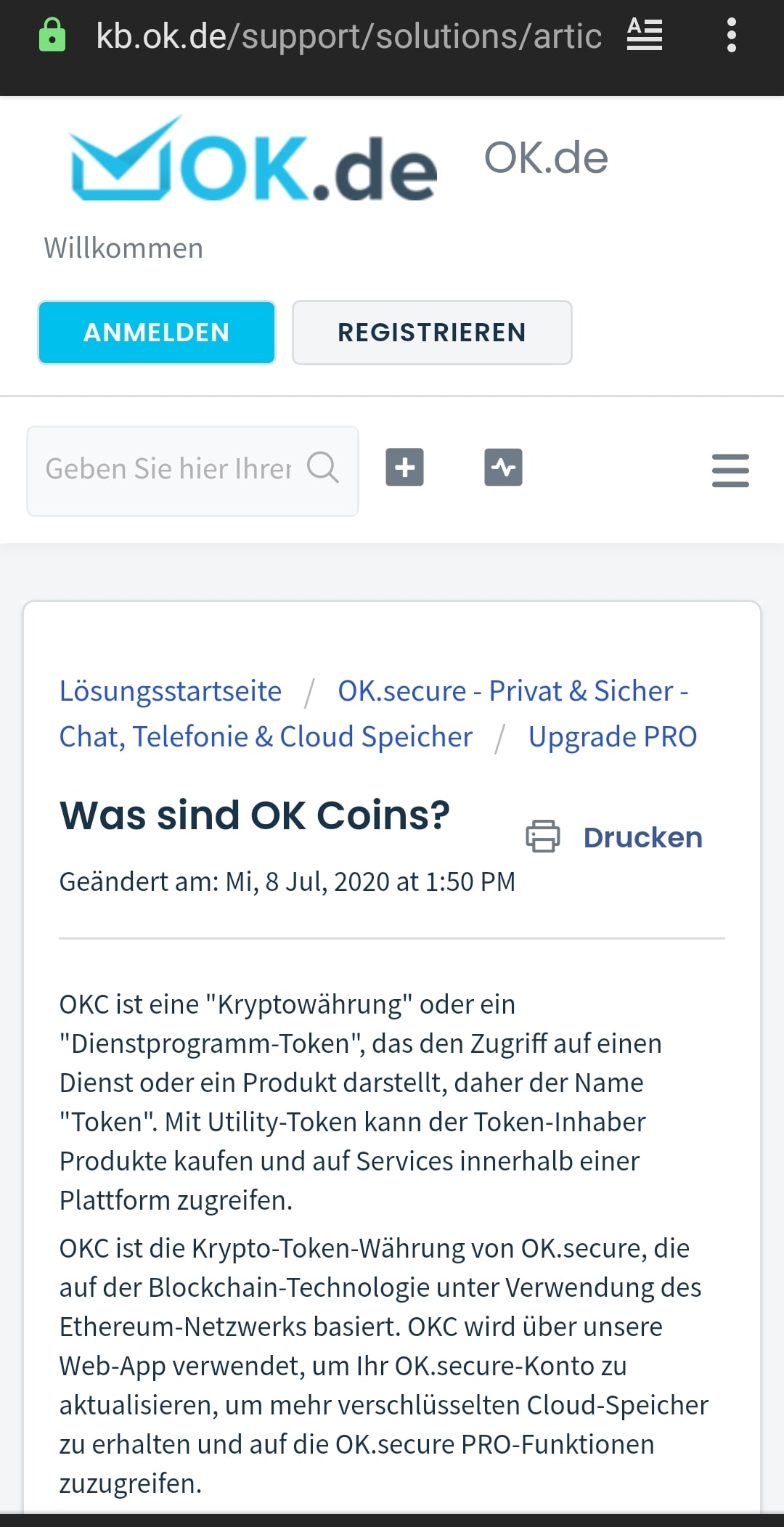Tap the browser URL address bar
The width and height of the screenshot is (784, 1527).
(x=348, y=36)
